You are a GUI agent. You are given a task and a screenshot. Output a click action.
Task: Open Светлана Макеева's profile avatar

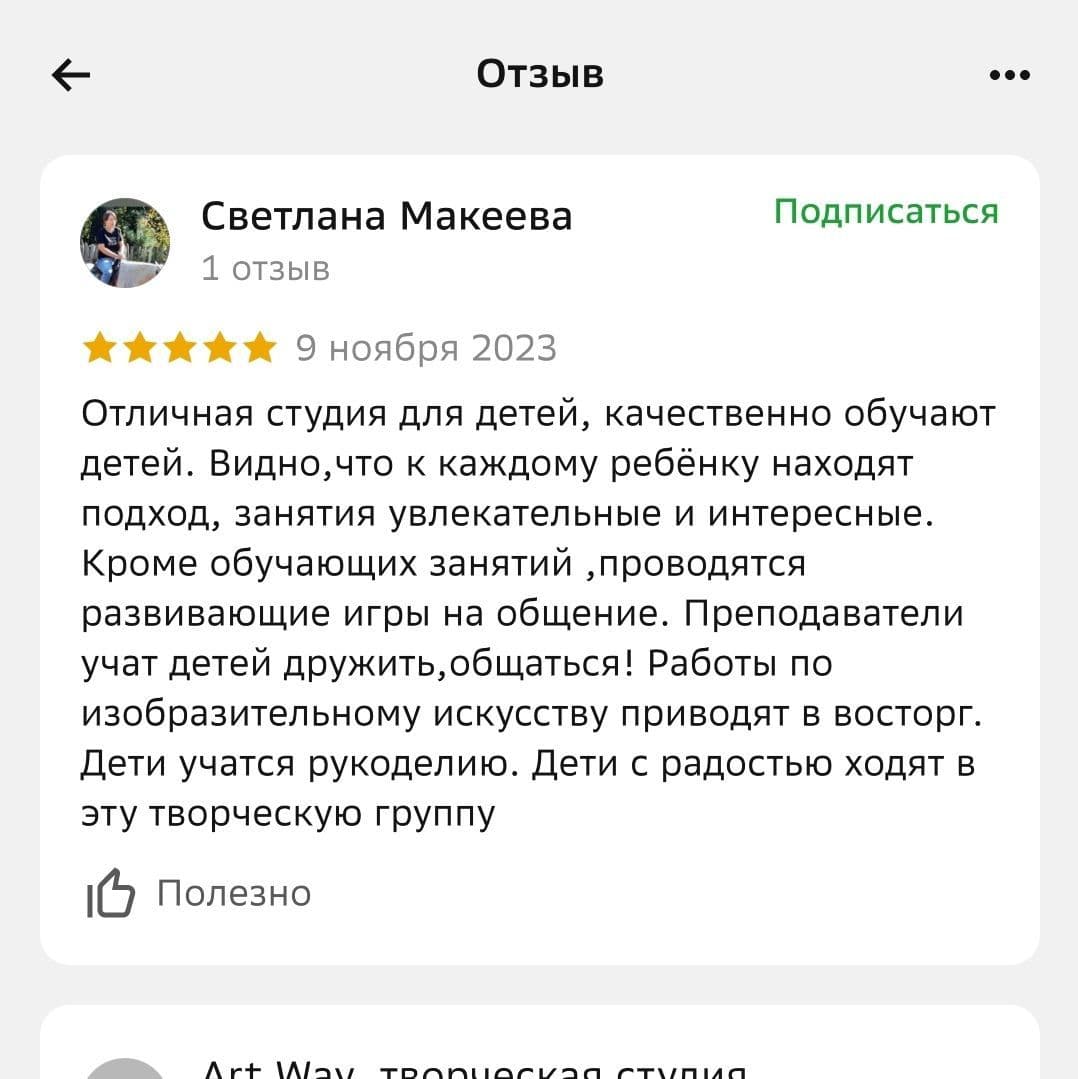(x=125, y=243)
